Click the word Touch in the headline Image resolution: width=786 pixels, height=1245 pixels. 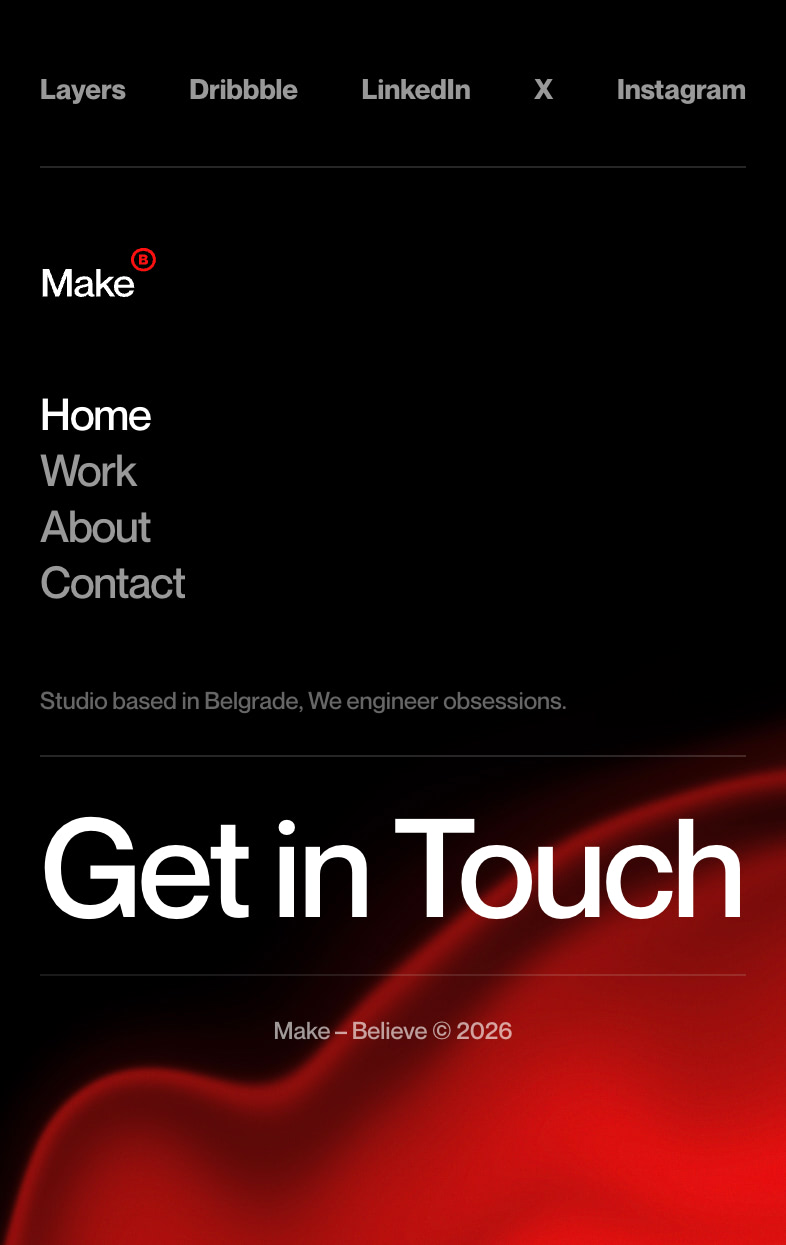(570, 868)
